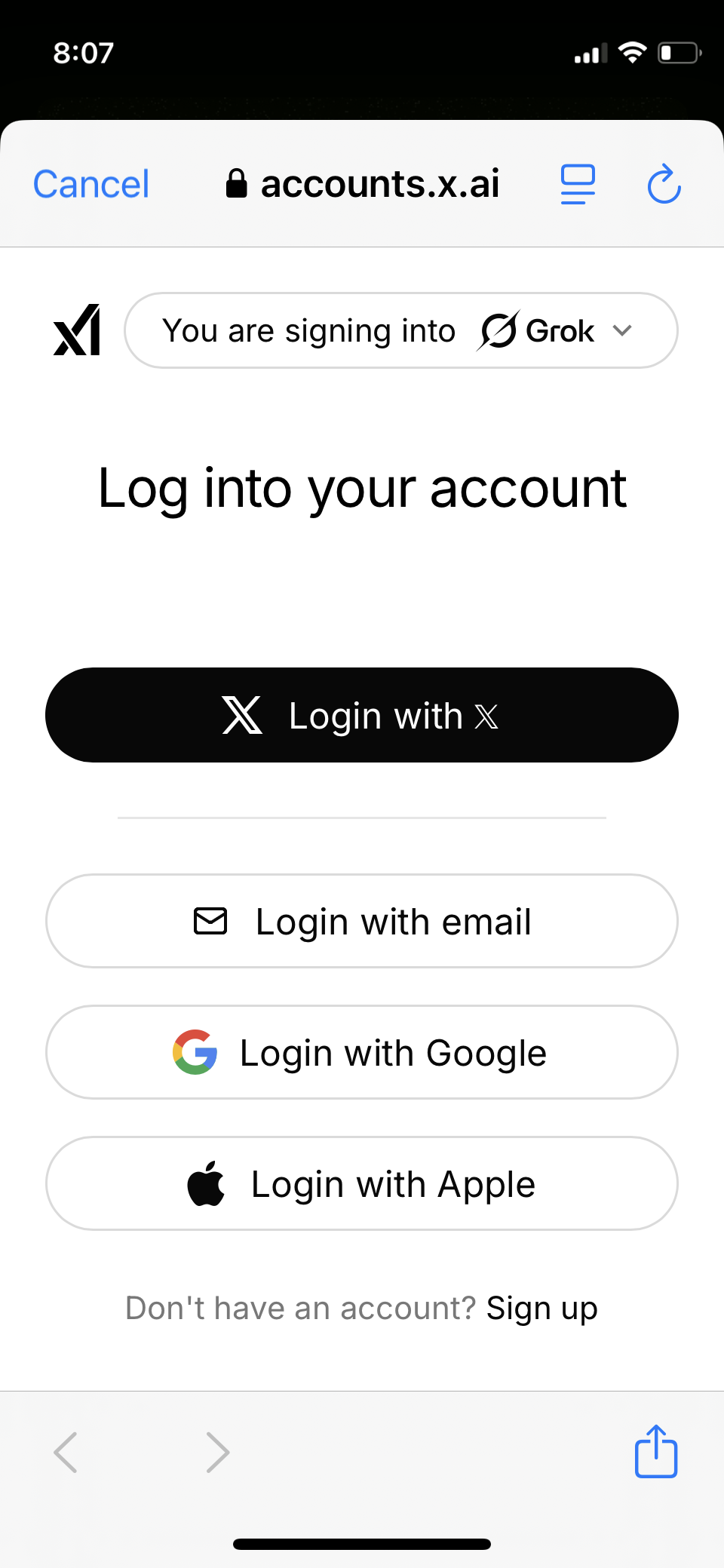
Task: Expand the signing into Grok dropdown
Action: 401,330
